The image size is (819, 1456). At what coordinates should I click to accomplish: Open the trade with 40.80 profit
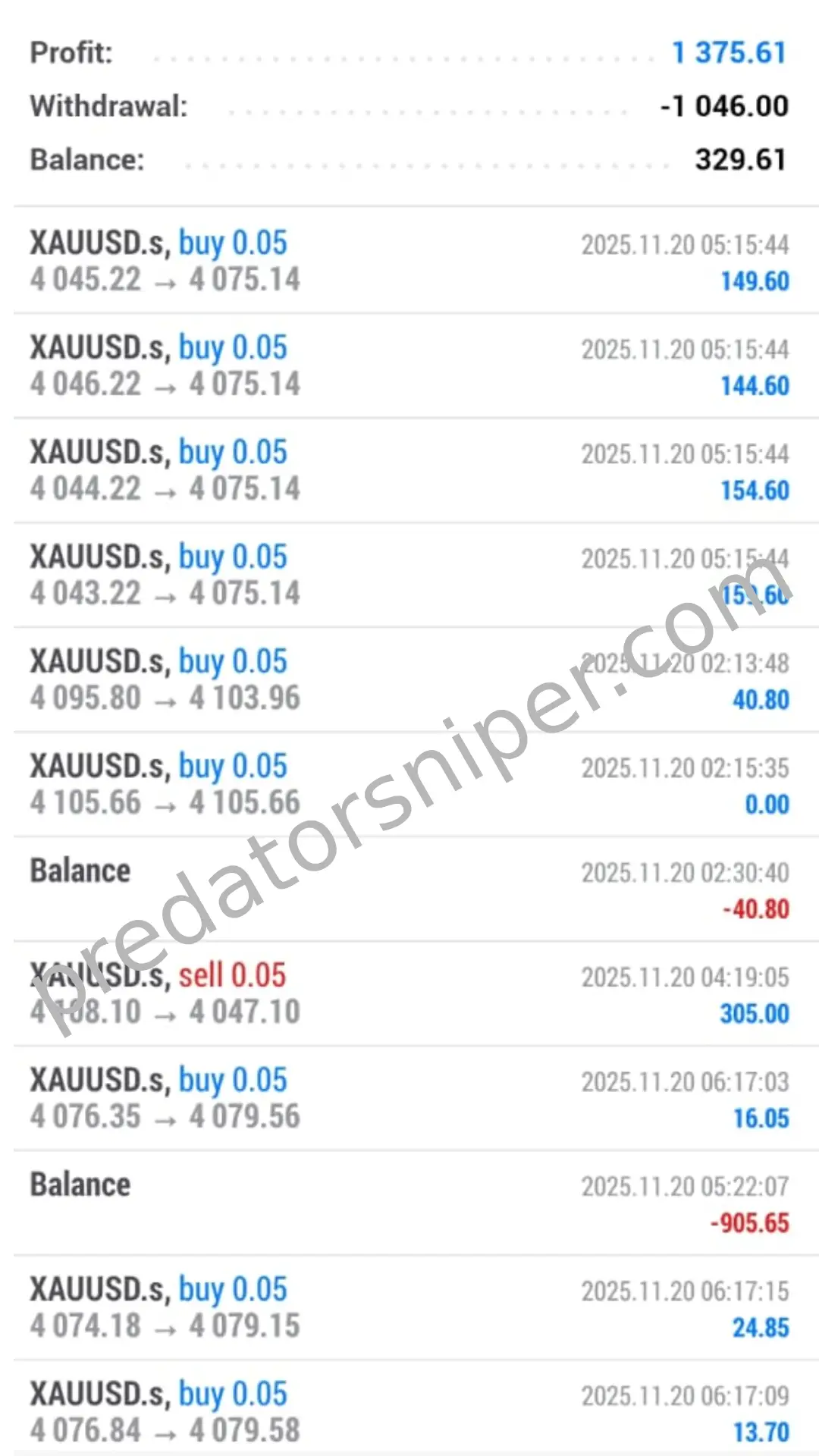[409, 679]
